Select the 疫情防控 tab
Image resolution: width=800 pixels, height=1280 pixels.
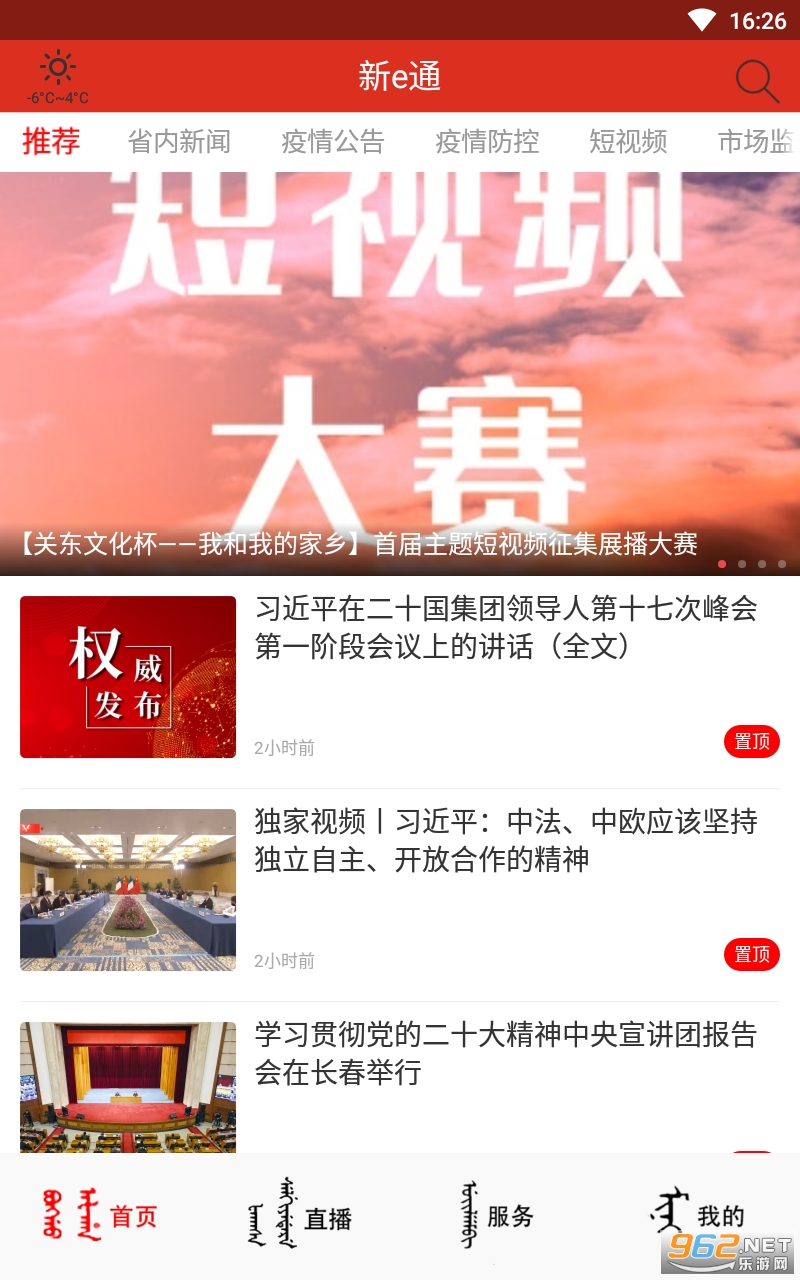point(487,142)
